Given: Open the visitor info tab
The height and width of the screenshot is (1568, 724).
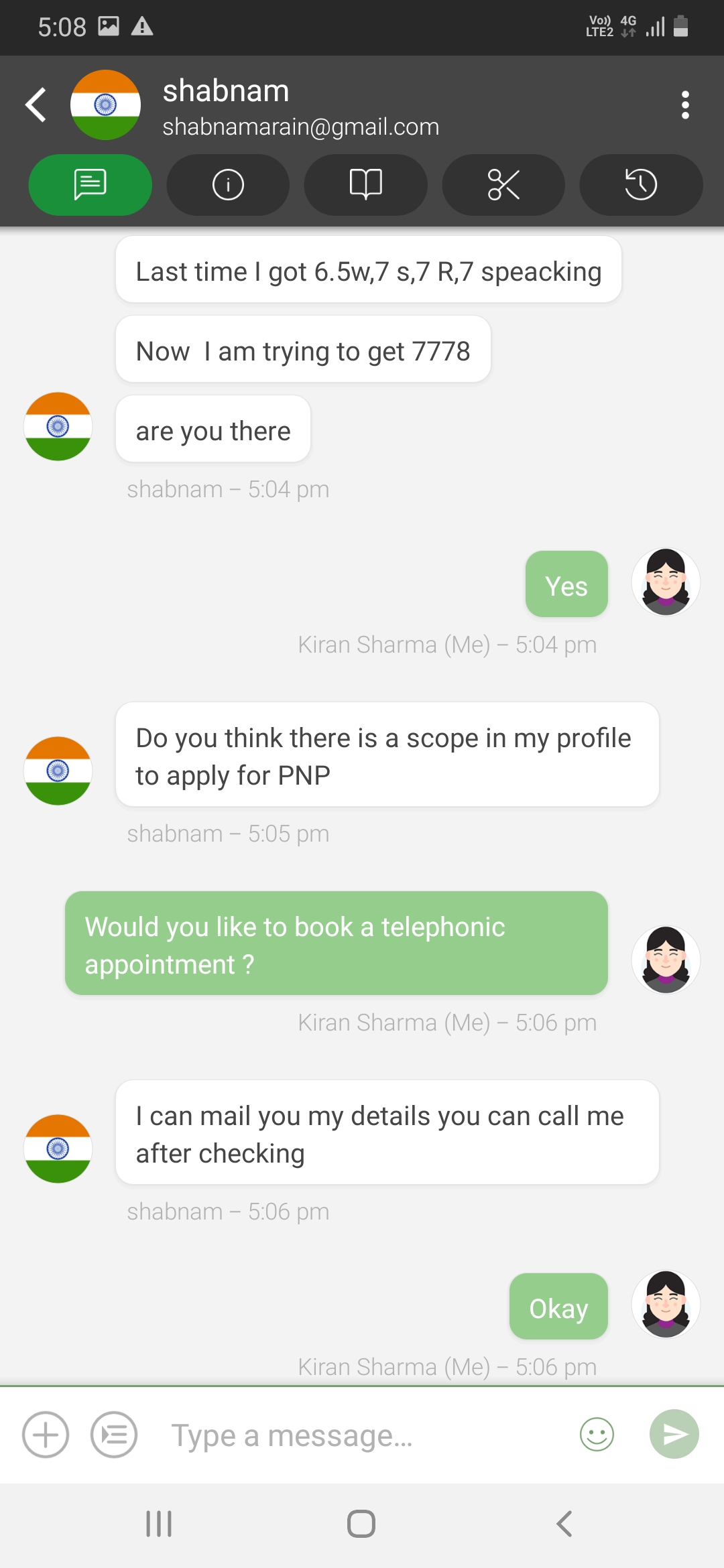Looking at the screenshot, I should coord(228,185).
